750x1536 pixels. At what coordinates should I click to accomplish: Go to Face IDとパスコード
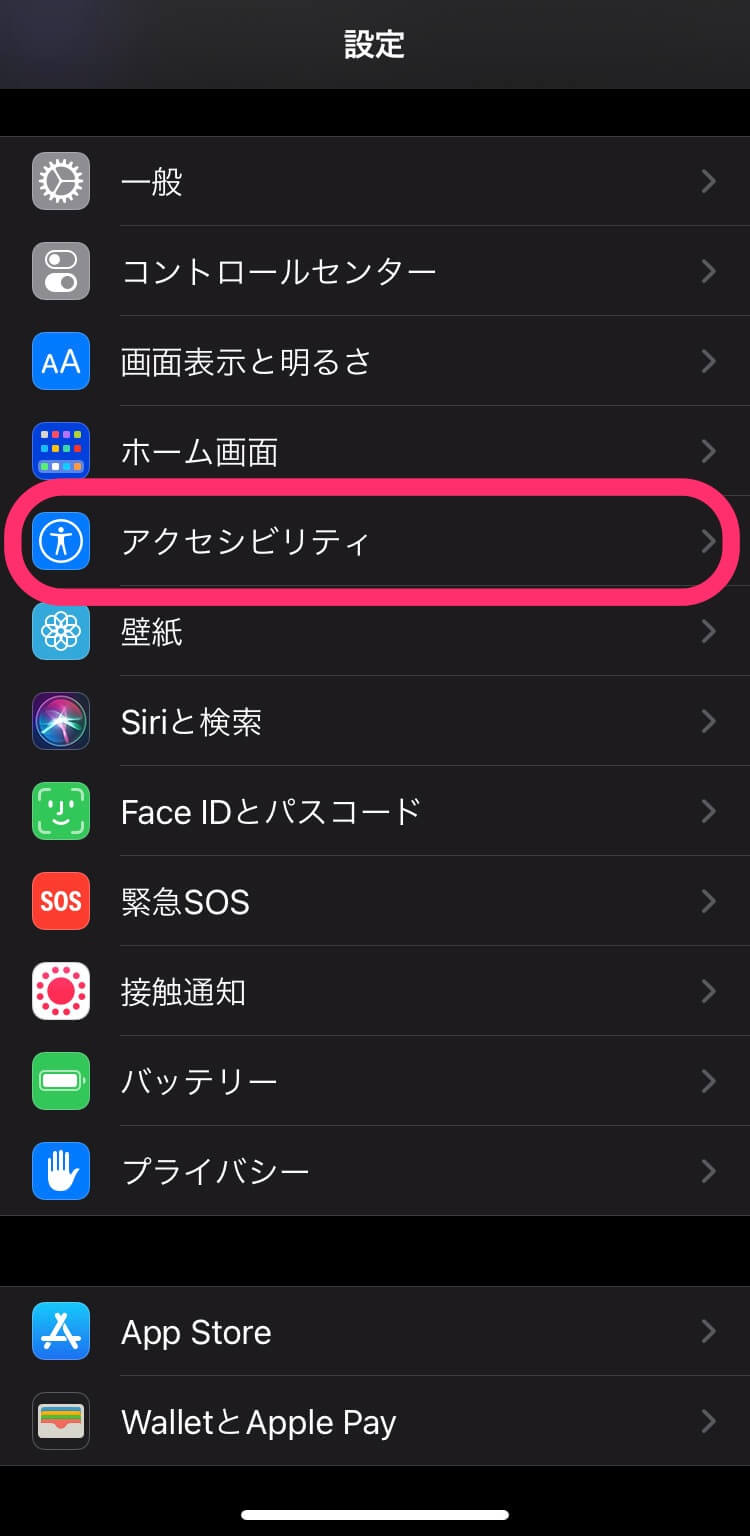click(375, 811)
